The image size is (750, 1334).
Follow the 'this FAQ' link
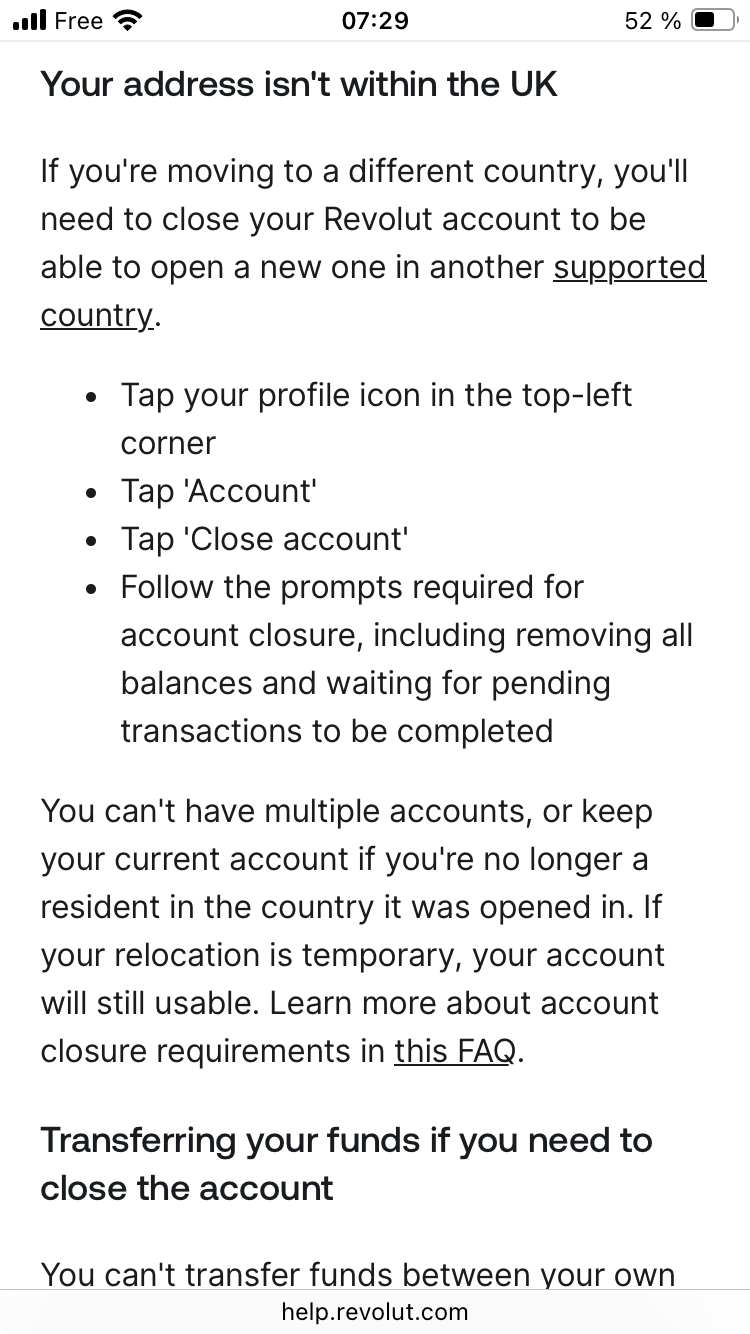click(455, 1051)
